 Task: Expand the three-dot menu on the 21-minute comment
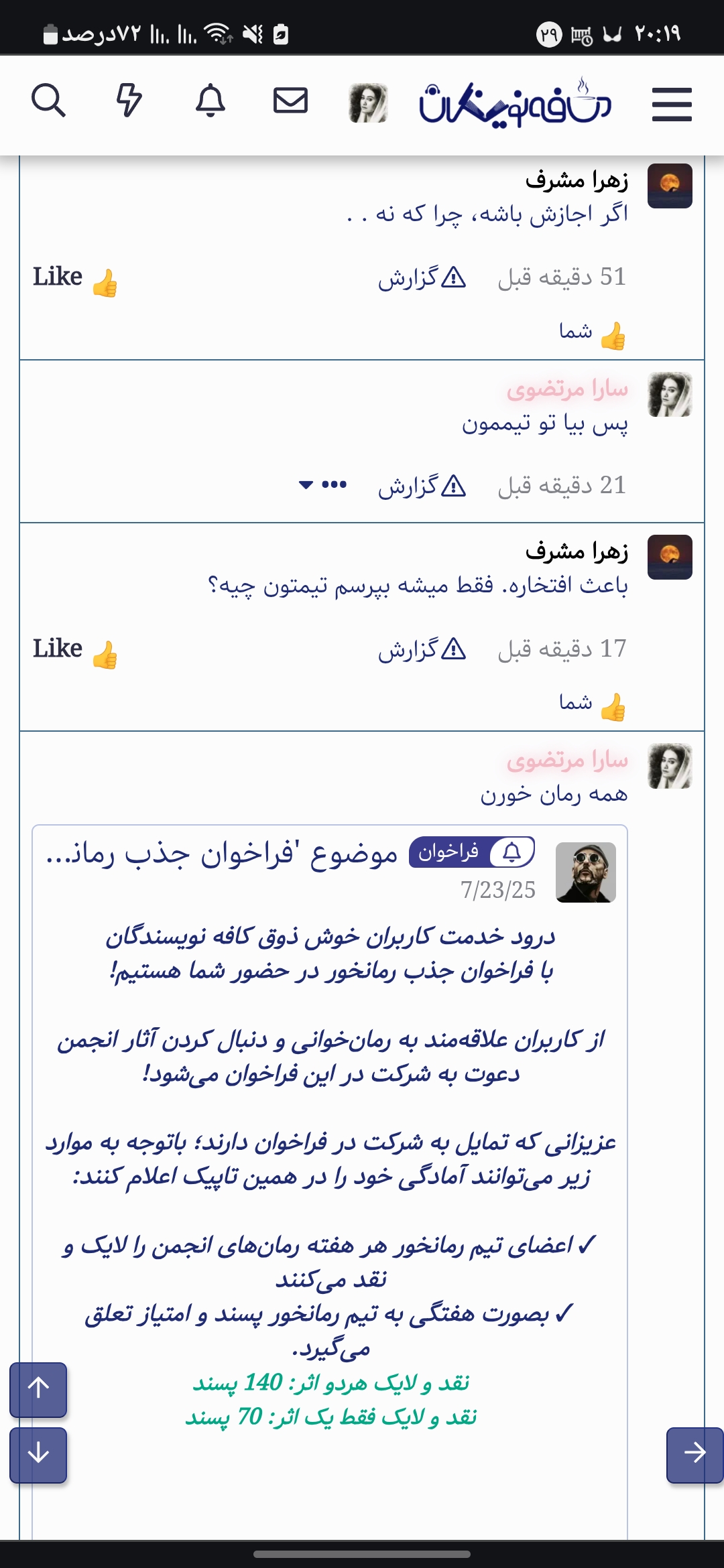[323, 484]
